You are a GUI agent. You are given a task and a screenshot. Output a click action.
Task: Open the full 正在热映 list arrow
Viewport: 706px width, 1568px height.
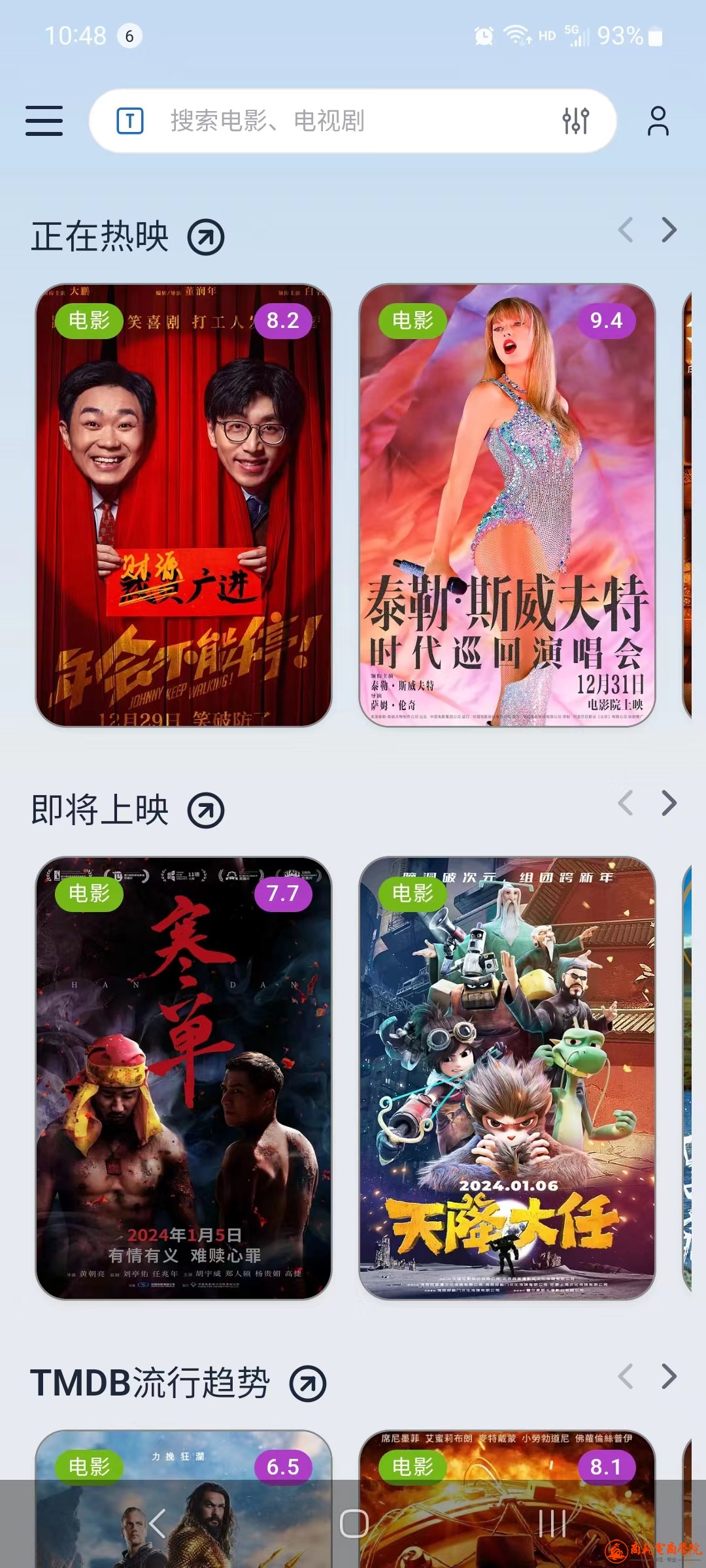tap(206, 237)
